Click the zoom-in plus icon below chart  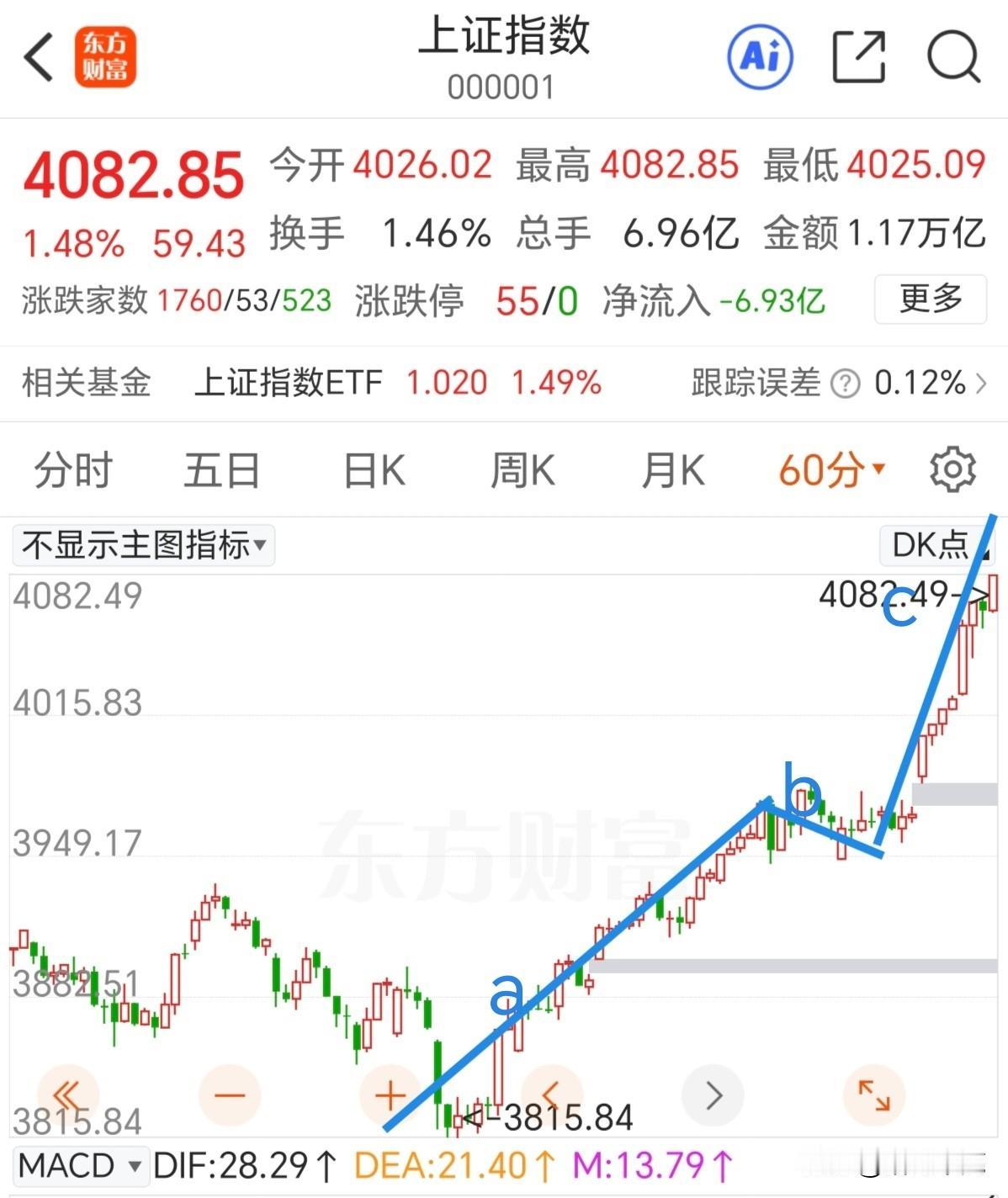tap(388, 1095)
